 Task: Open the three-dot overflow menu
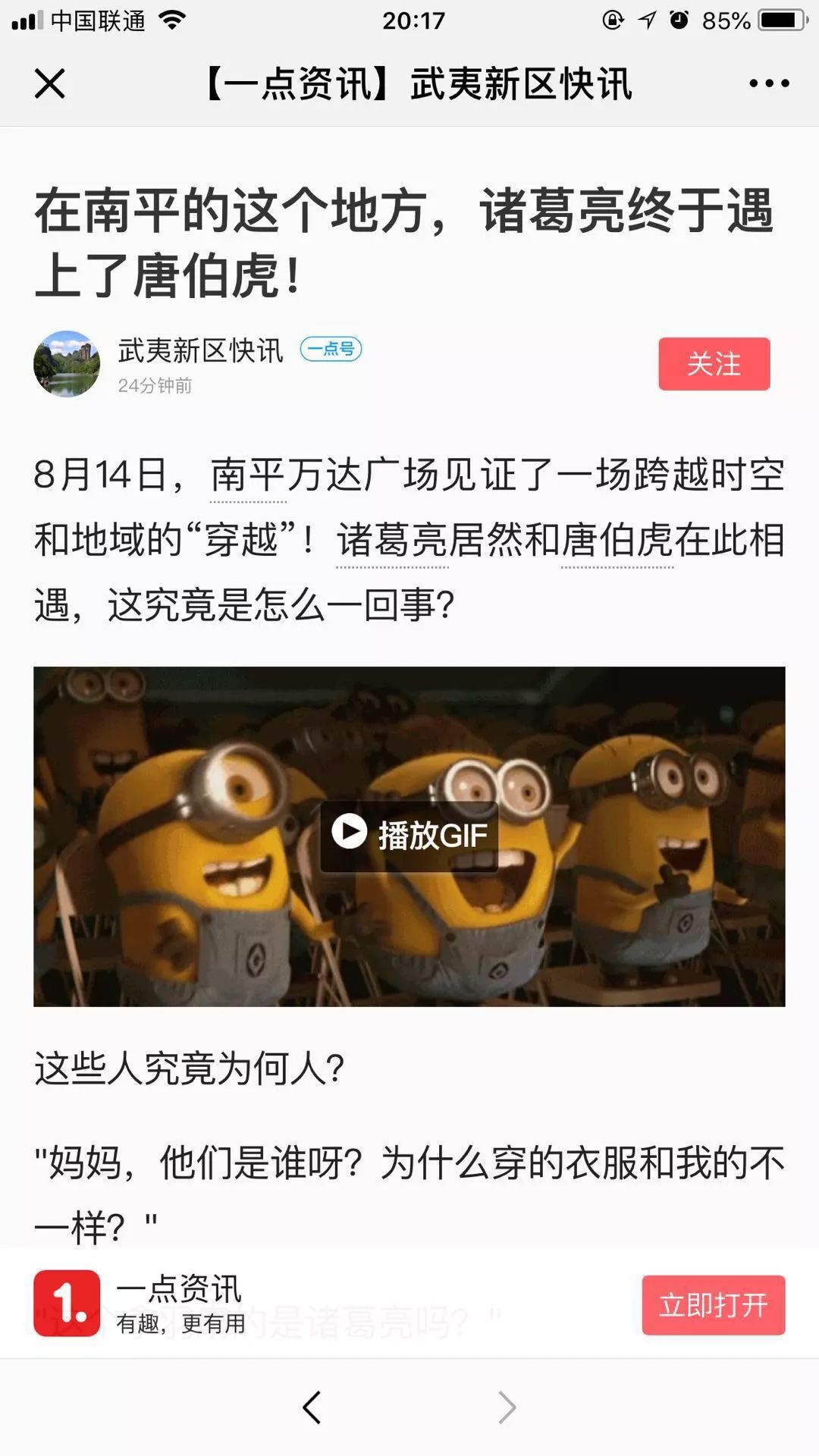769,83
